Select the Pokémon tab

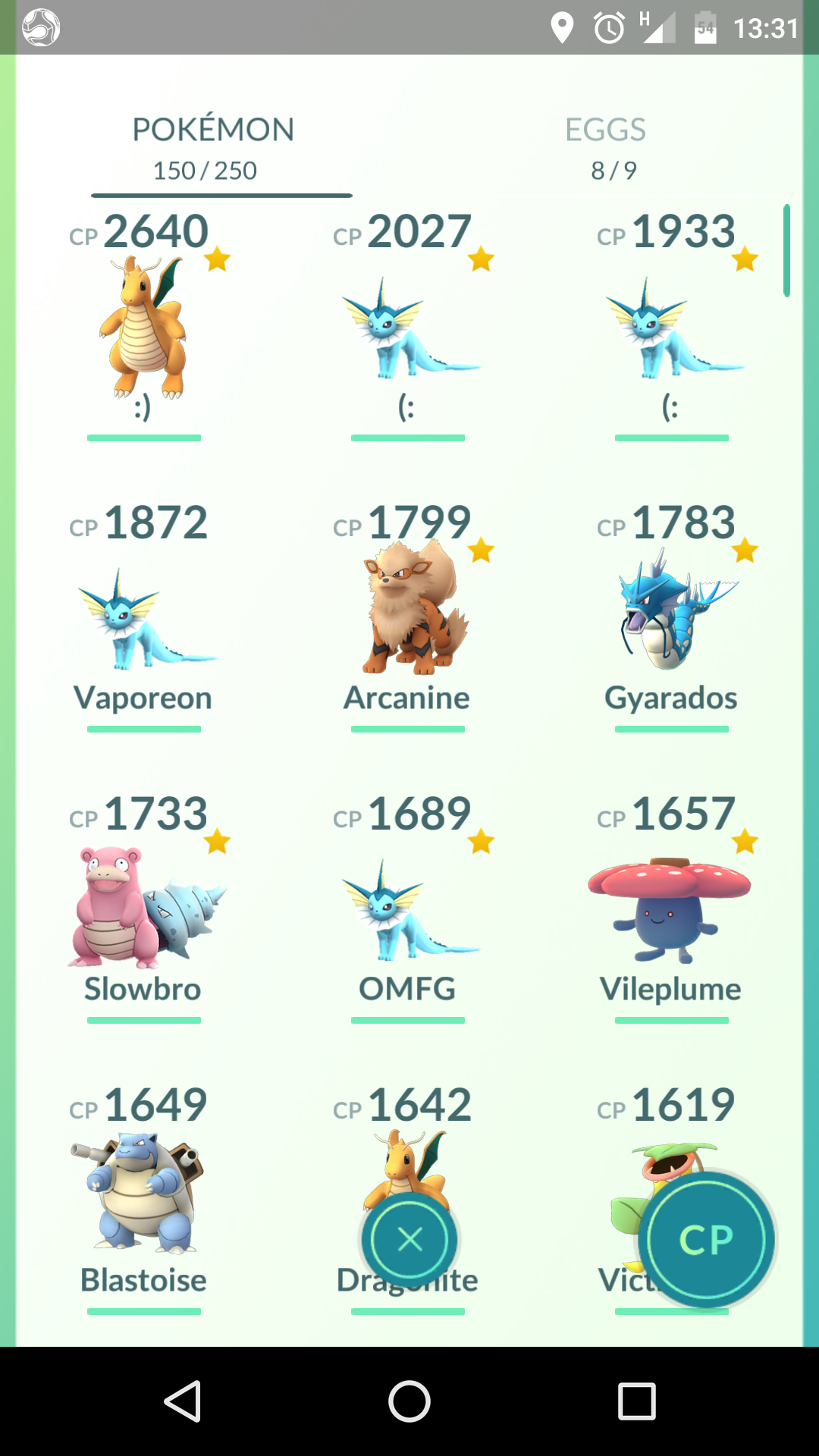214,149
